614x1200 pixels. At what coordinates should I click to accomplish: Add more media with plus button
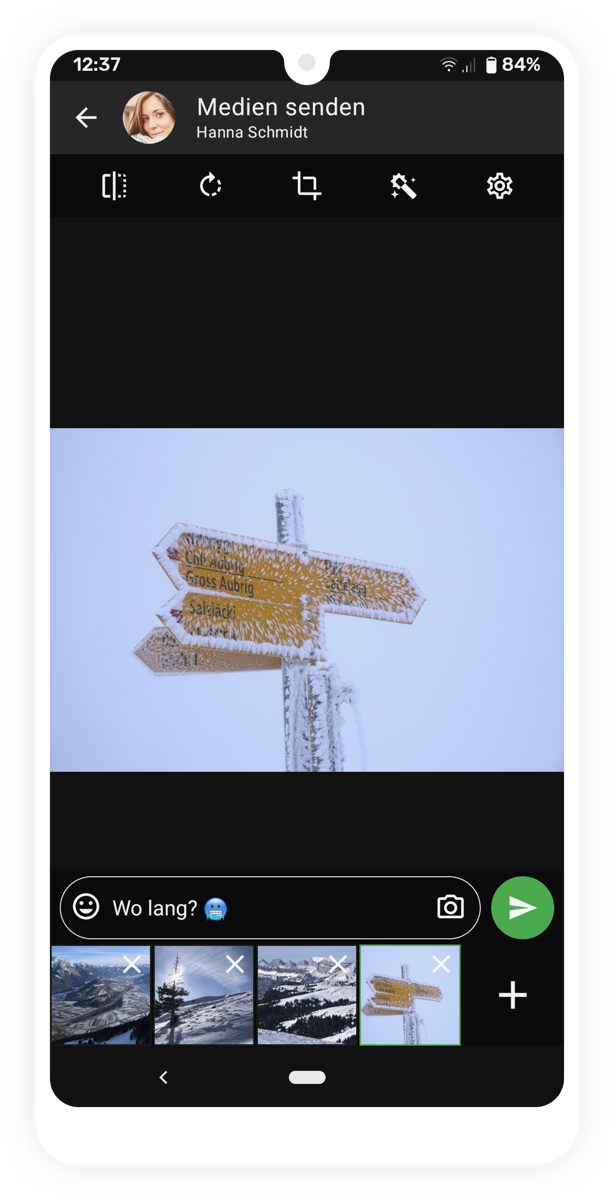pyautogui.click(x=512, y=995)
